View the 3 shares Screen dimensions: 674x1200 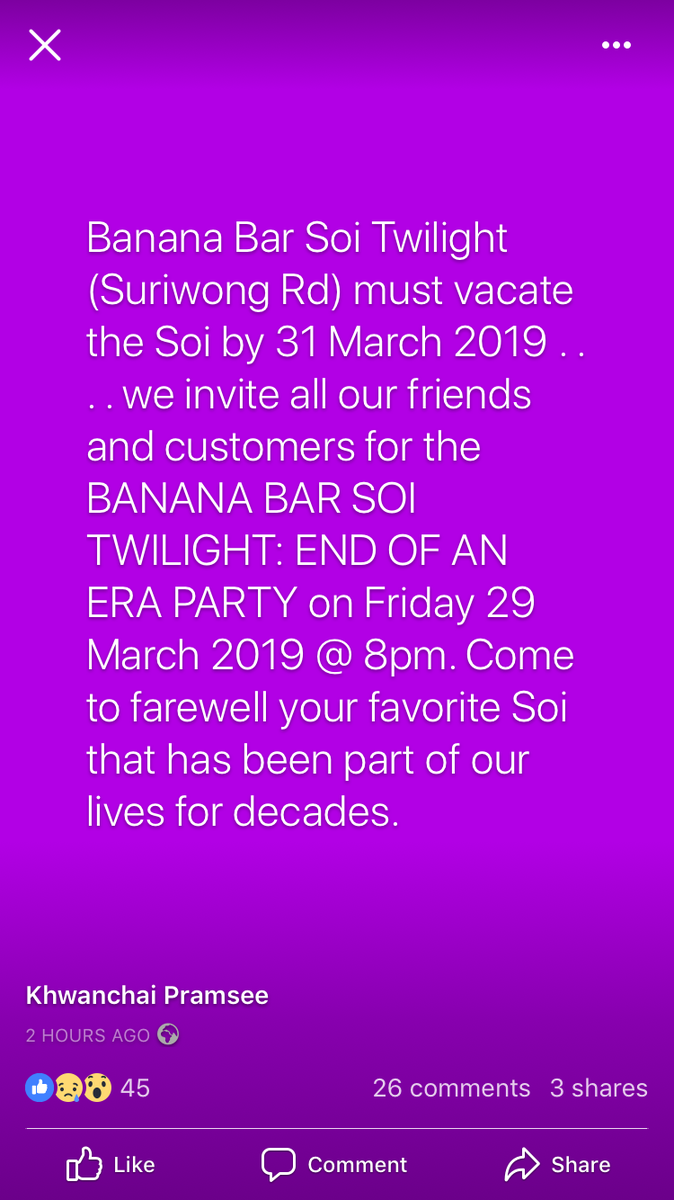click(x=598, y=1088)
